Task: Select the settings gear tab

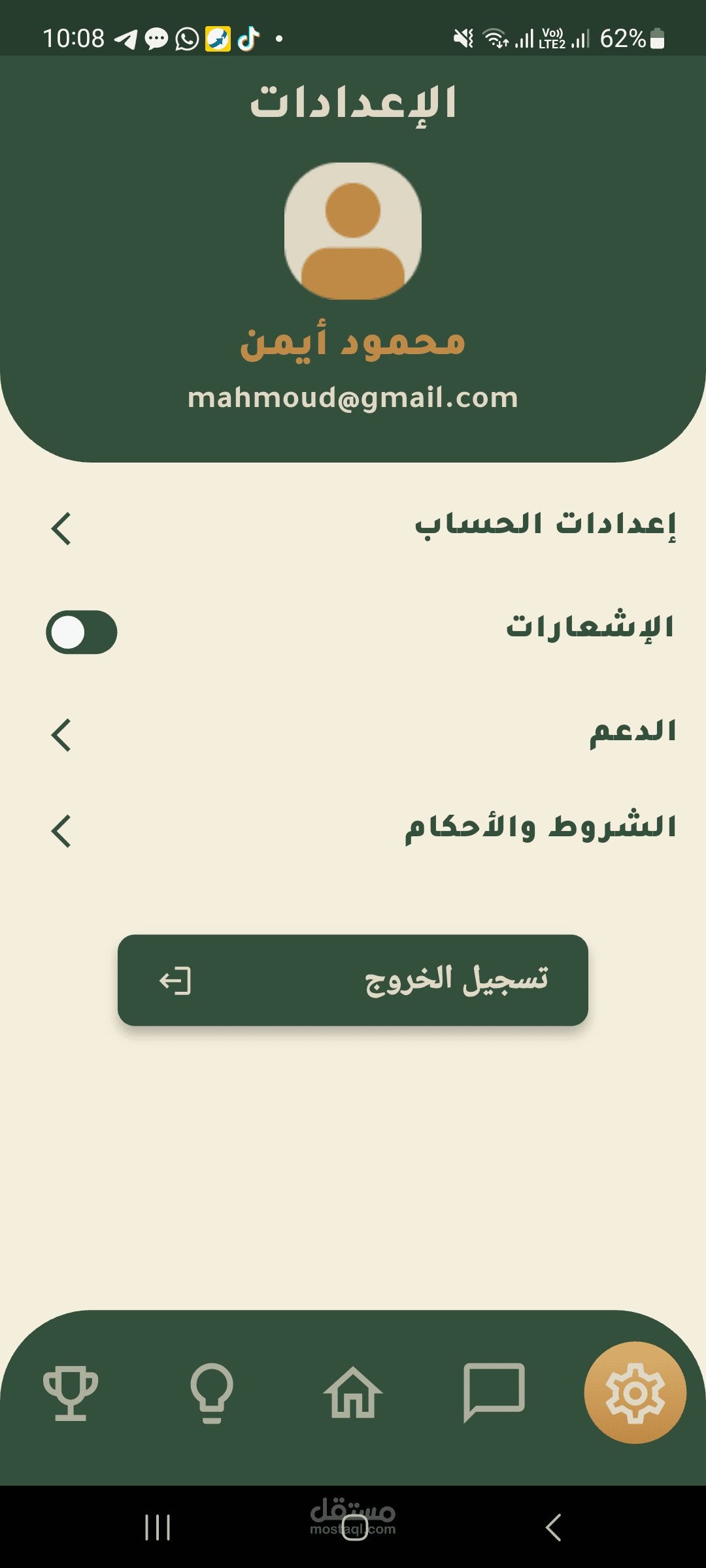Action: [635, 1393]
